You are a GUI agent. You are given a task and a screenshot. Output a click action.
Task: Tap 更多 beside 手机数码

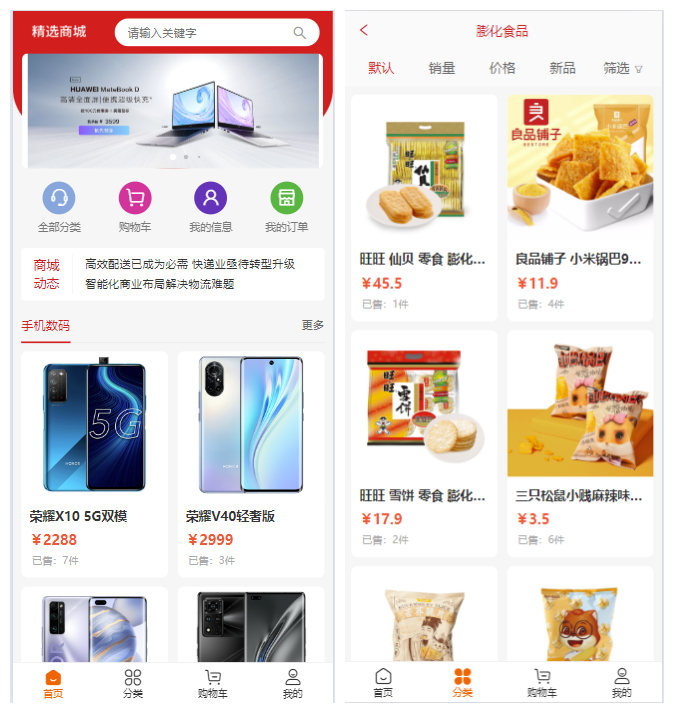(x=312, y=326)
